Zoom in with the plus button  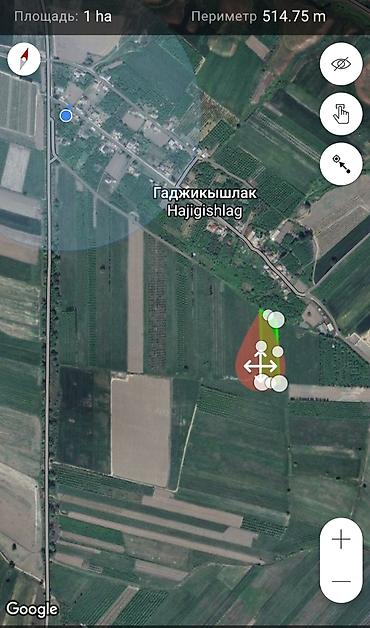pyautogui.click(x=341, y=541)
